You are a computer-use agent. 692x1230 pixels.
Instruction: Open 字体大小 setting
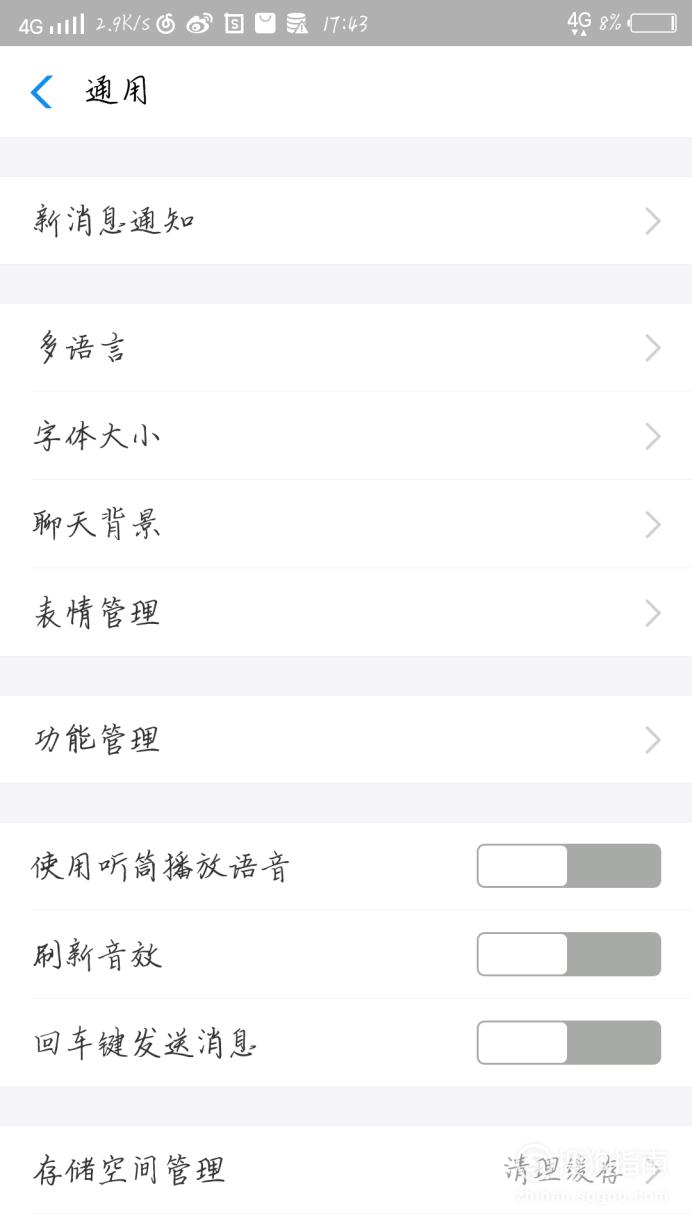346,436
